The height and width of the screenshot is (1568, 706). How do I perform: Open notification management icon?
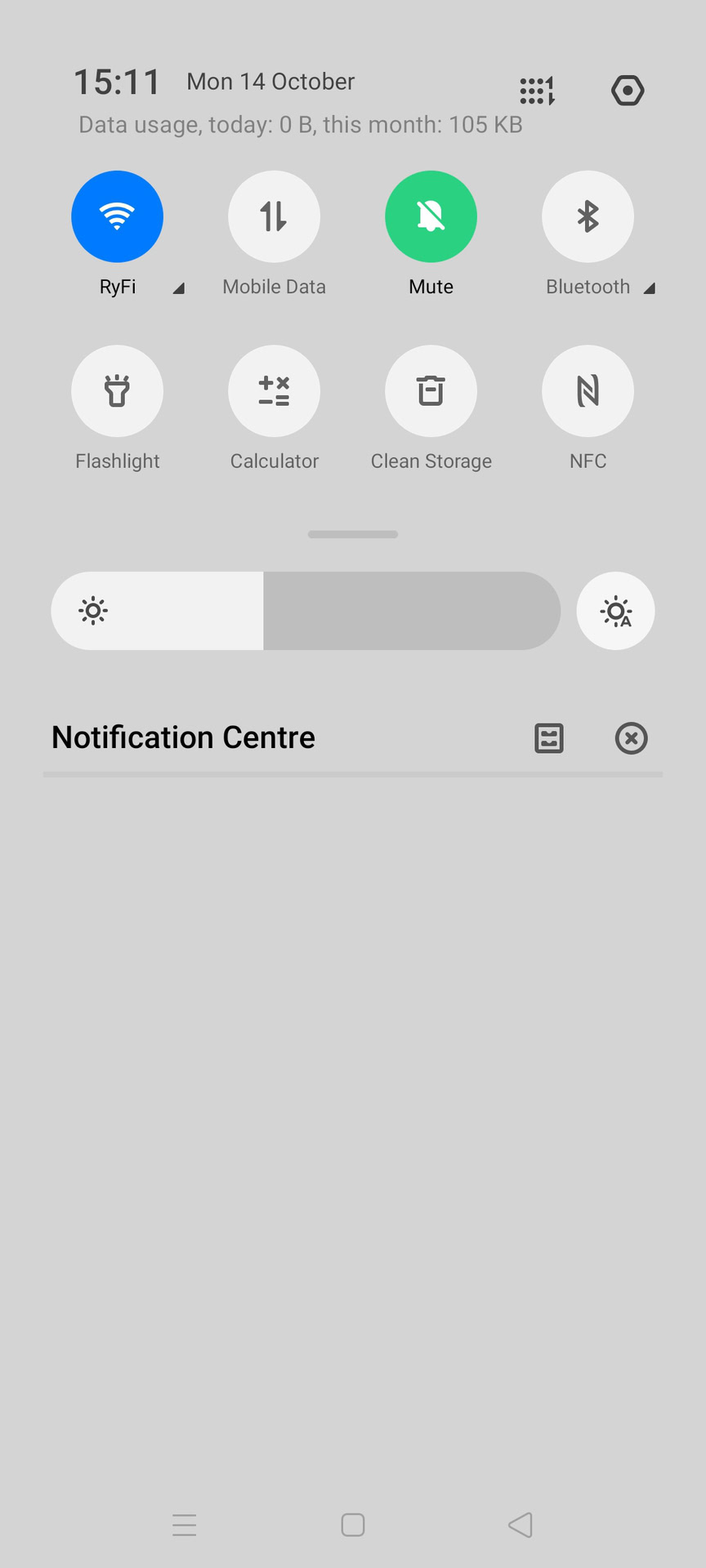tap(549, 738)
